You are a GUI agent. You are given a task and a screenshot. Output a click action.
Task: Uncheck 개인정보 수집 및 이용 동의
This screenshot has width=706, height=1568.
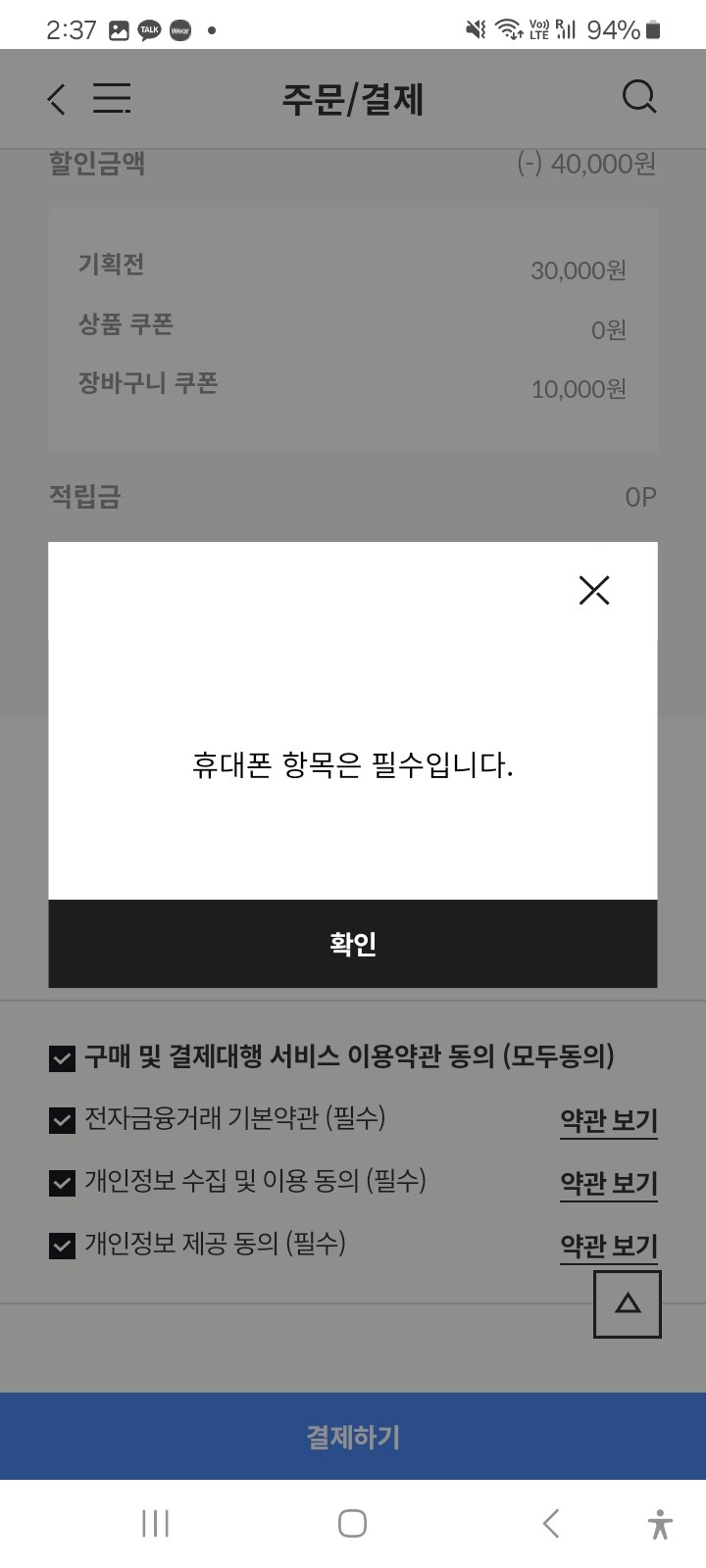click(x=62, y=1183)
